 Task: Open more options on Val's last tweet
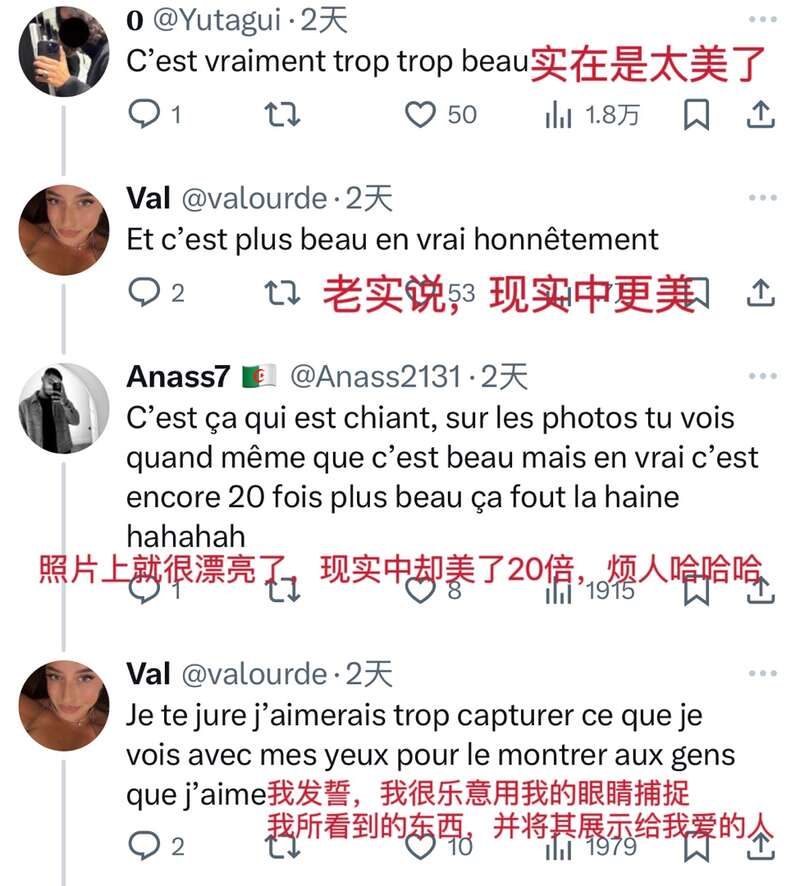click(762, 673)
